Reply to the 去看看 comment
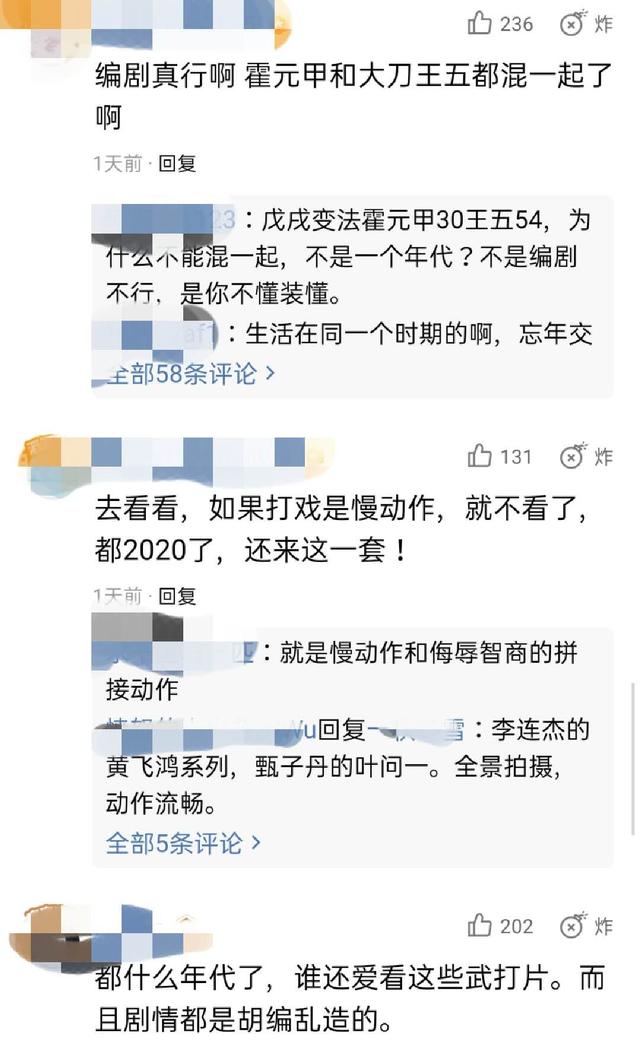Screen dimensions: 640x1050 [178, 596]
